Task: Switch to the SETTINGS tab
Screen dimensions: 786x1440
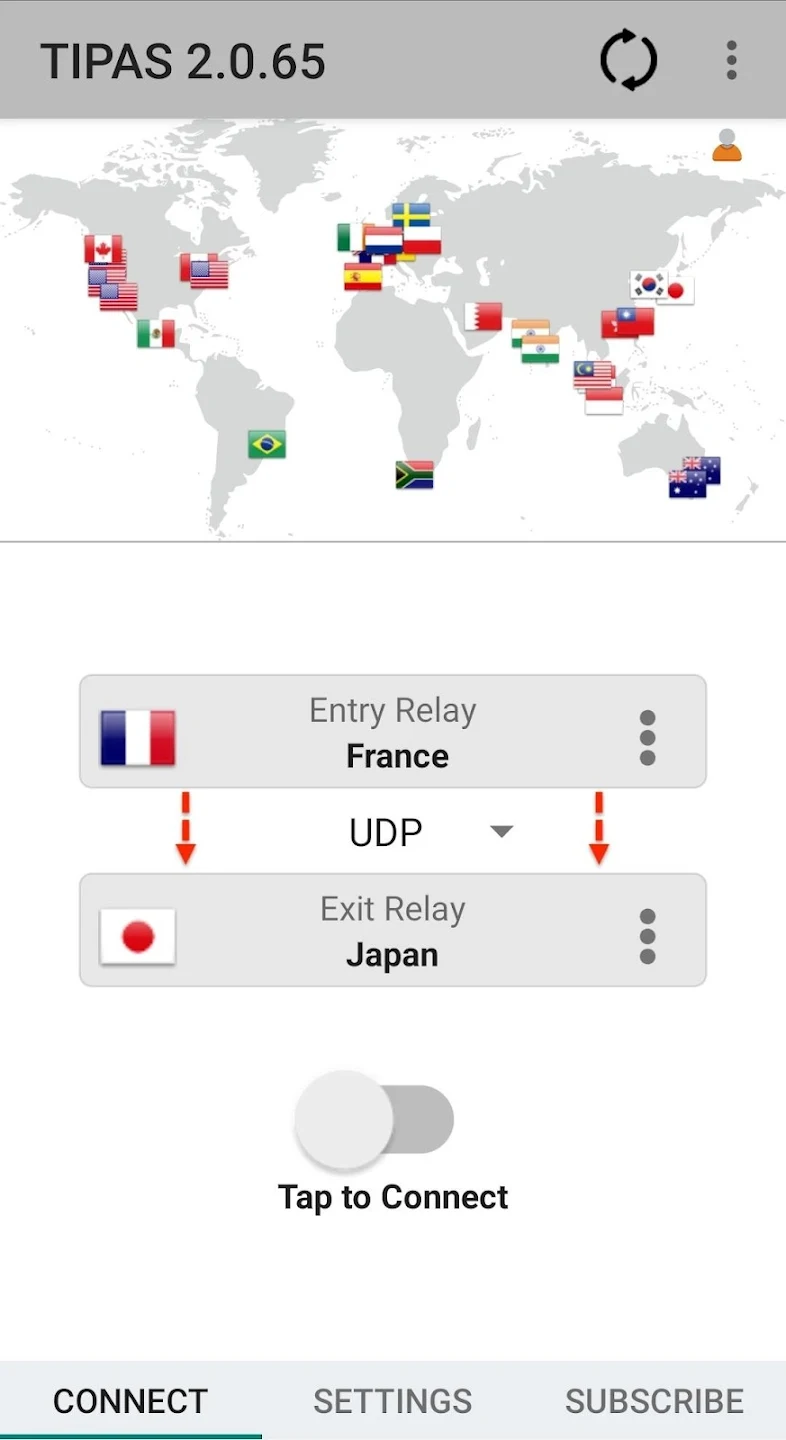Action: (x=393, y=1400)
